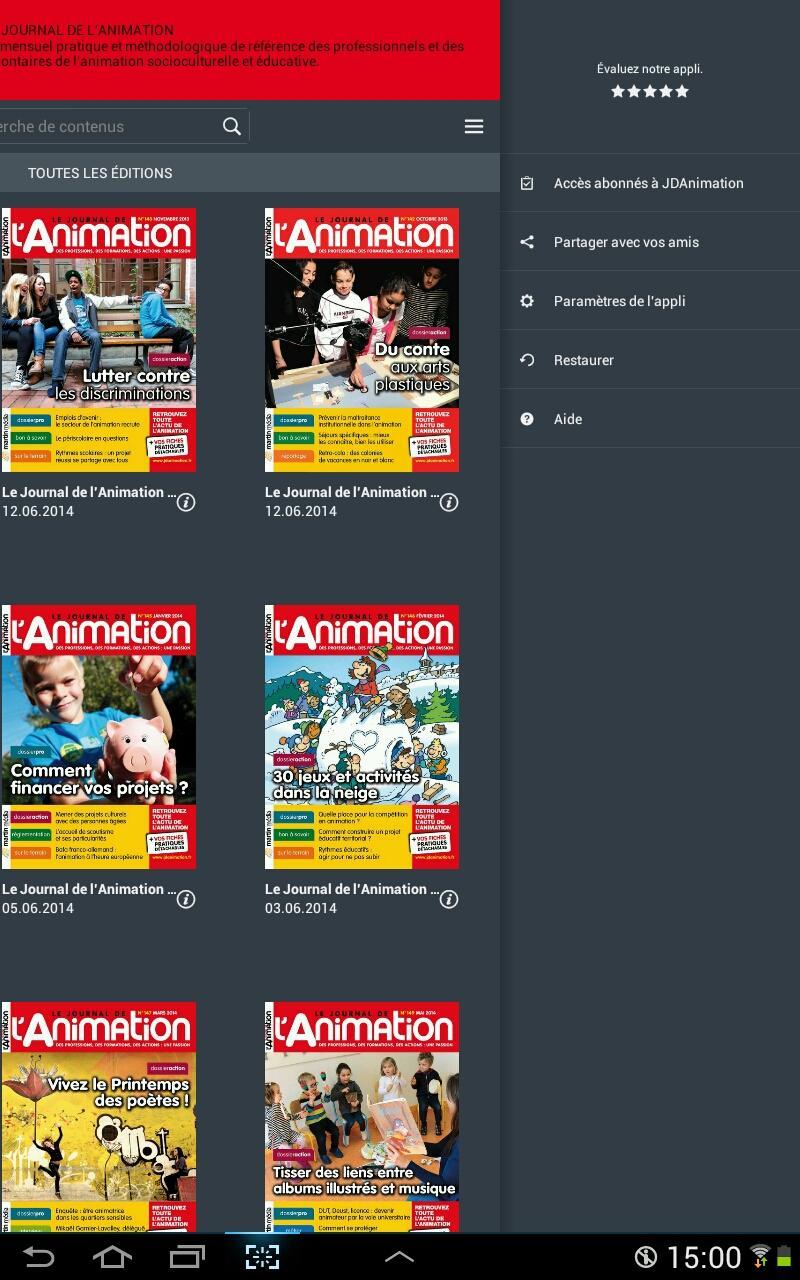Open the Lutter contre les discriminations issue

pos(99,340)
